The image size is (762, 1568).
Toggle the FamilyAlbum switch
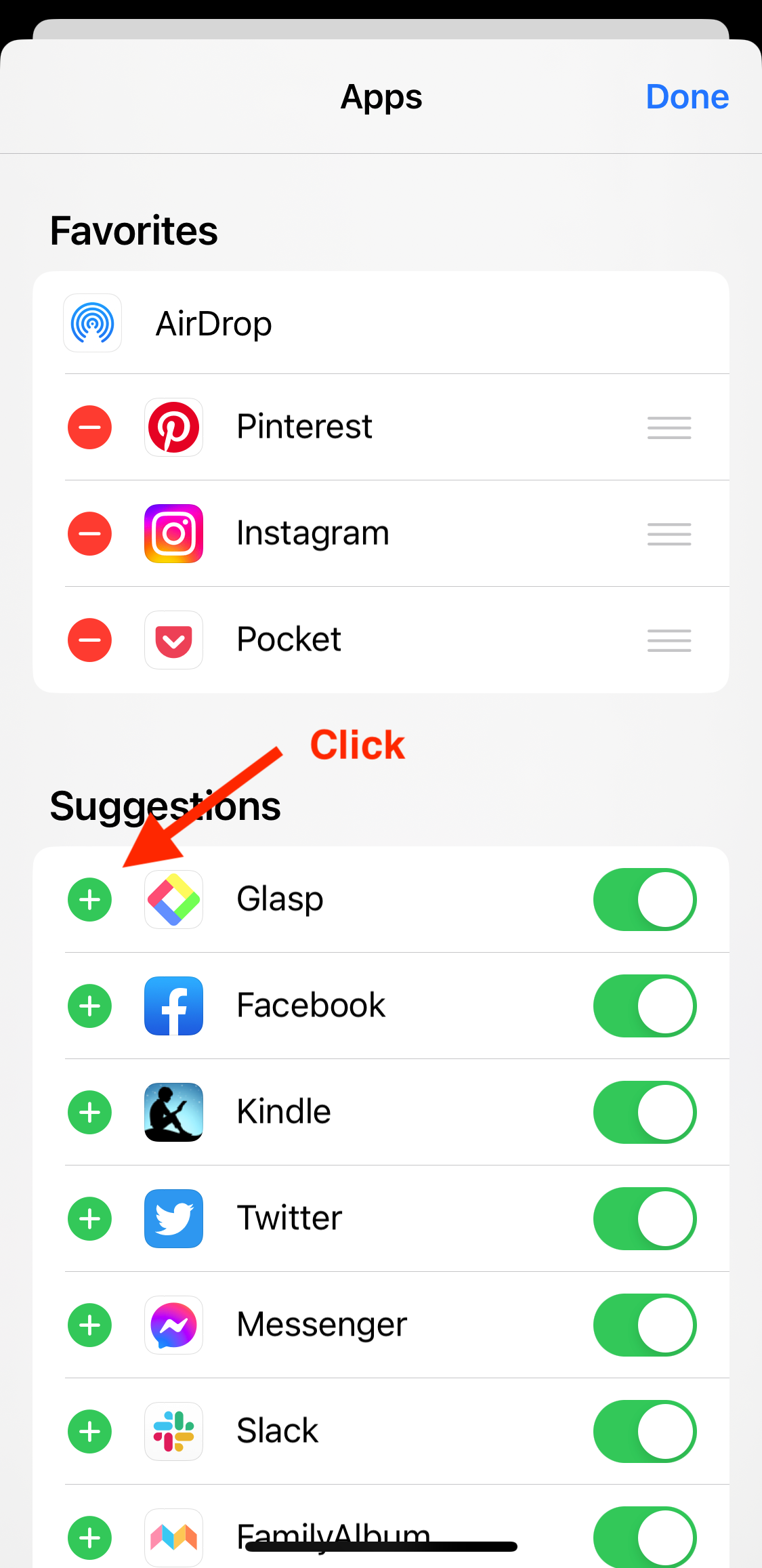click(x=645, y=1537)
